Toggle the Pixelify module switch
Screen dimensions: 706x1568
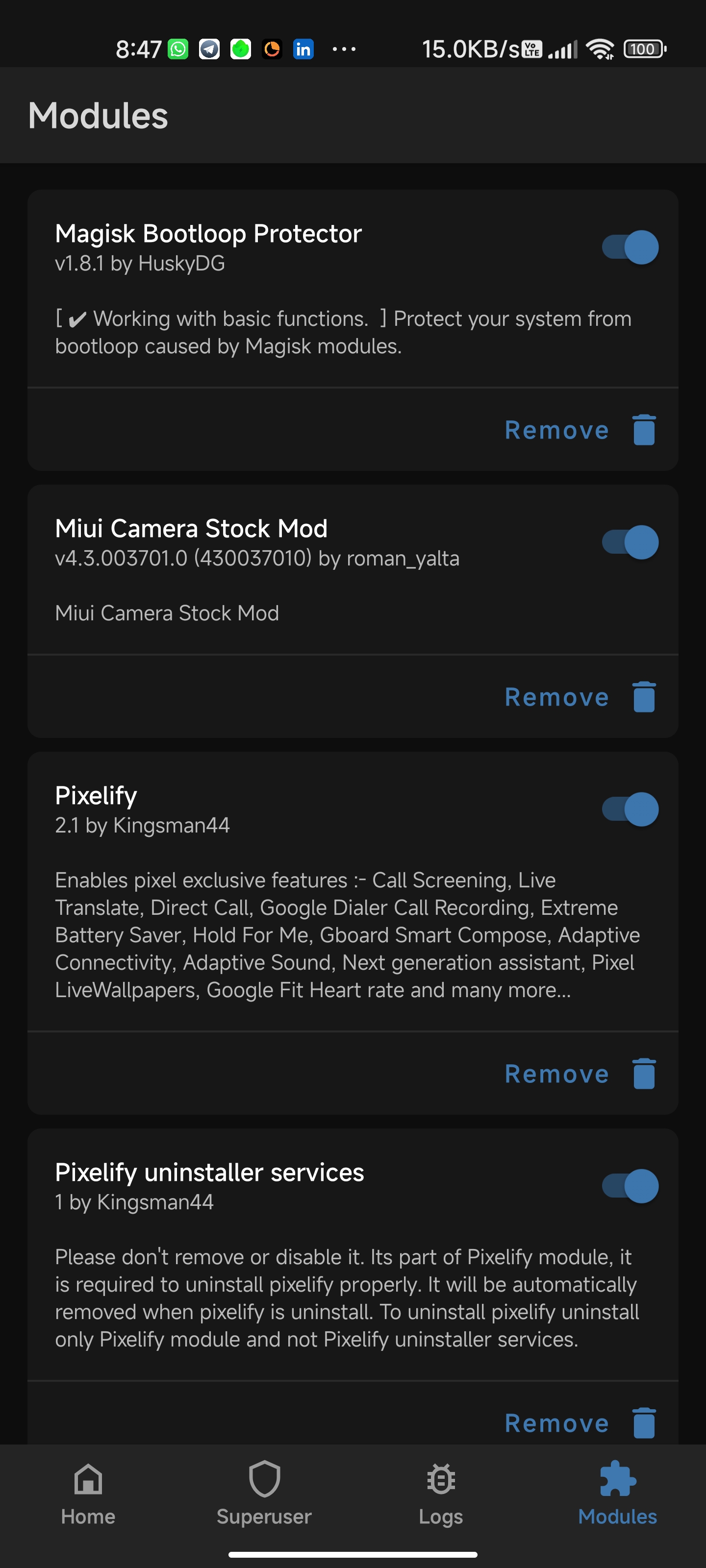pos(630,809)
